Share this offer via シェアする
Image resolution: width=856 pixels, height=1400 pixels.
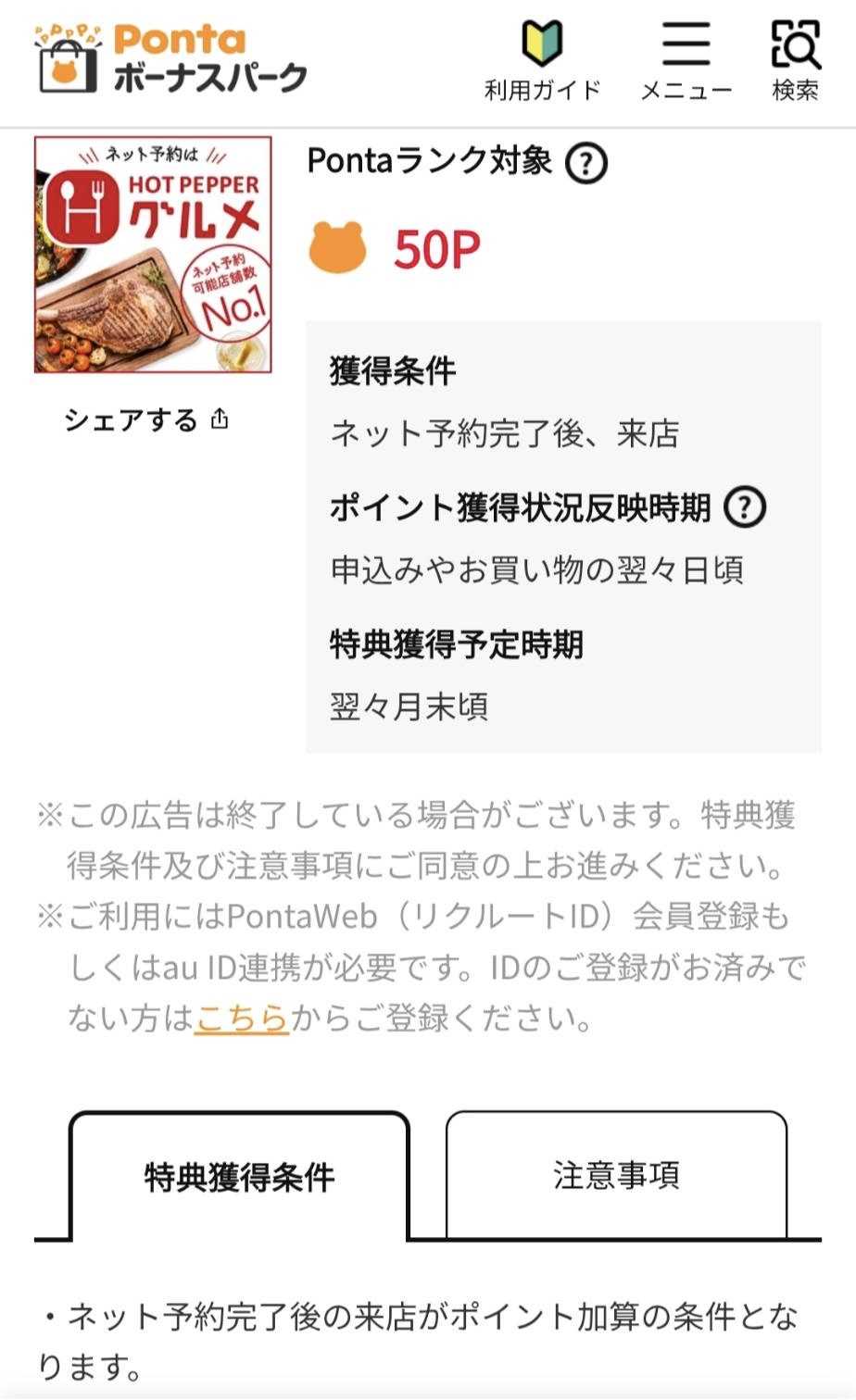(146, 419)
